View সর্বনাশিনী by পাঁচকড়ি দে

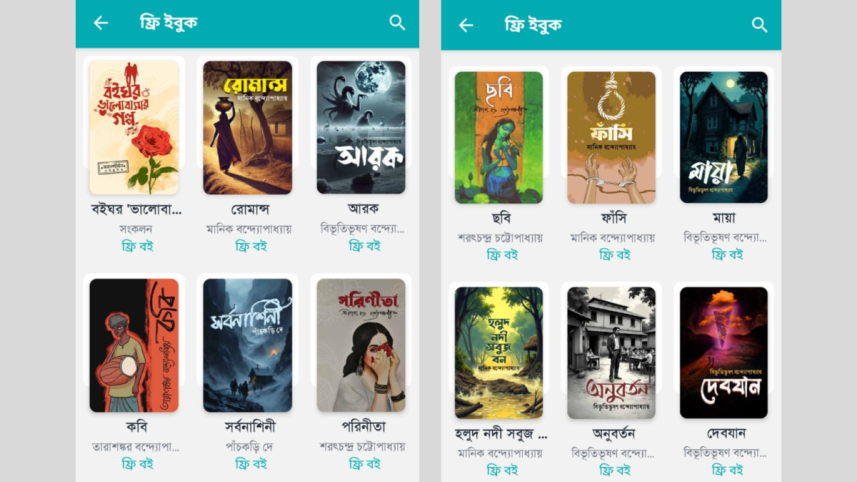pos(248,345)
